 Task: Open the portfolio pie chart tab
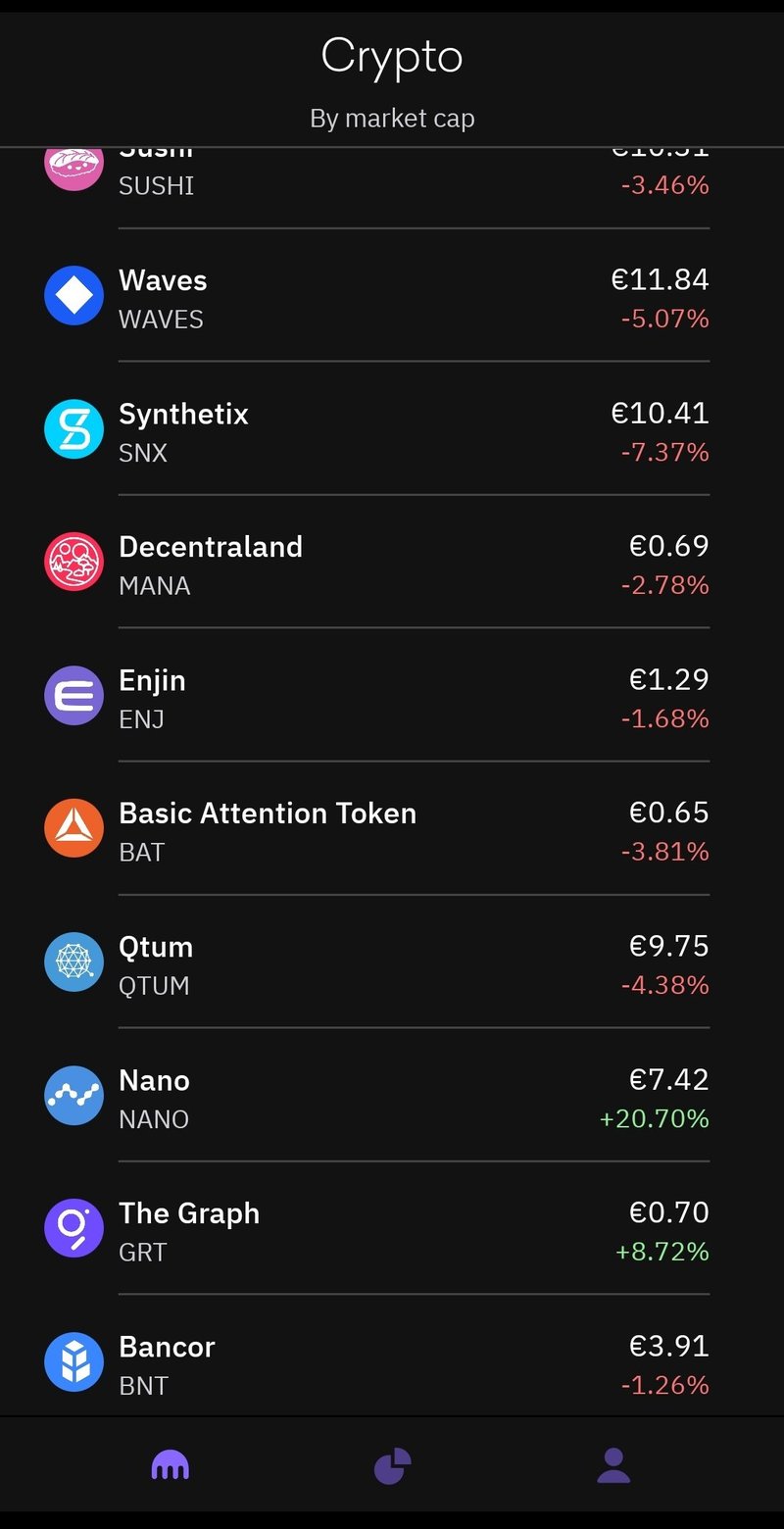[x=392, y=1466]
